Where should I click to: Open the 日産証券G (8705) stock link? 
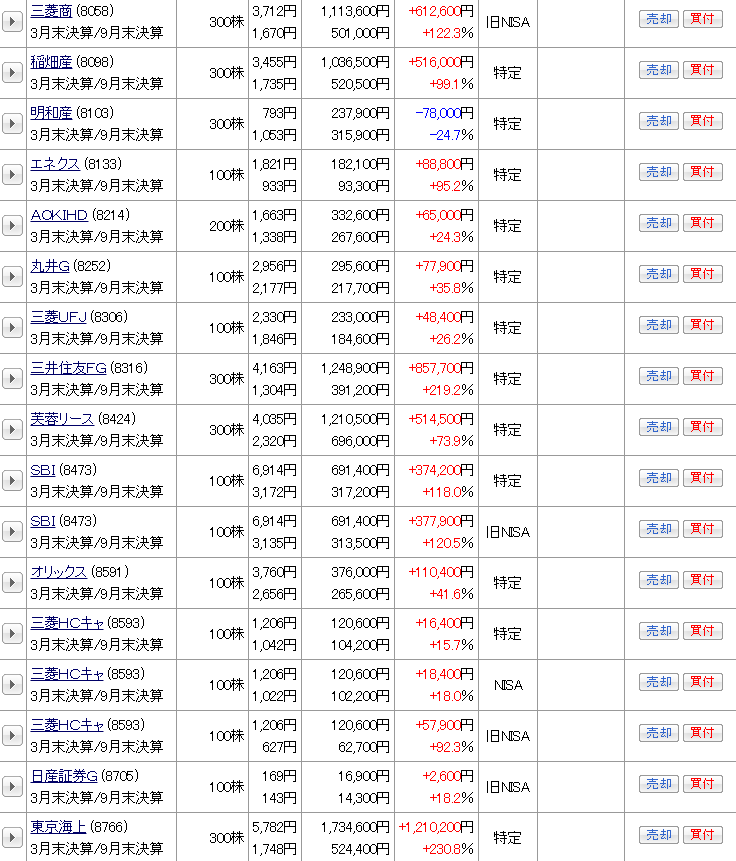point(64,776)
